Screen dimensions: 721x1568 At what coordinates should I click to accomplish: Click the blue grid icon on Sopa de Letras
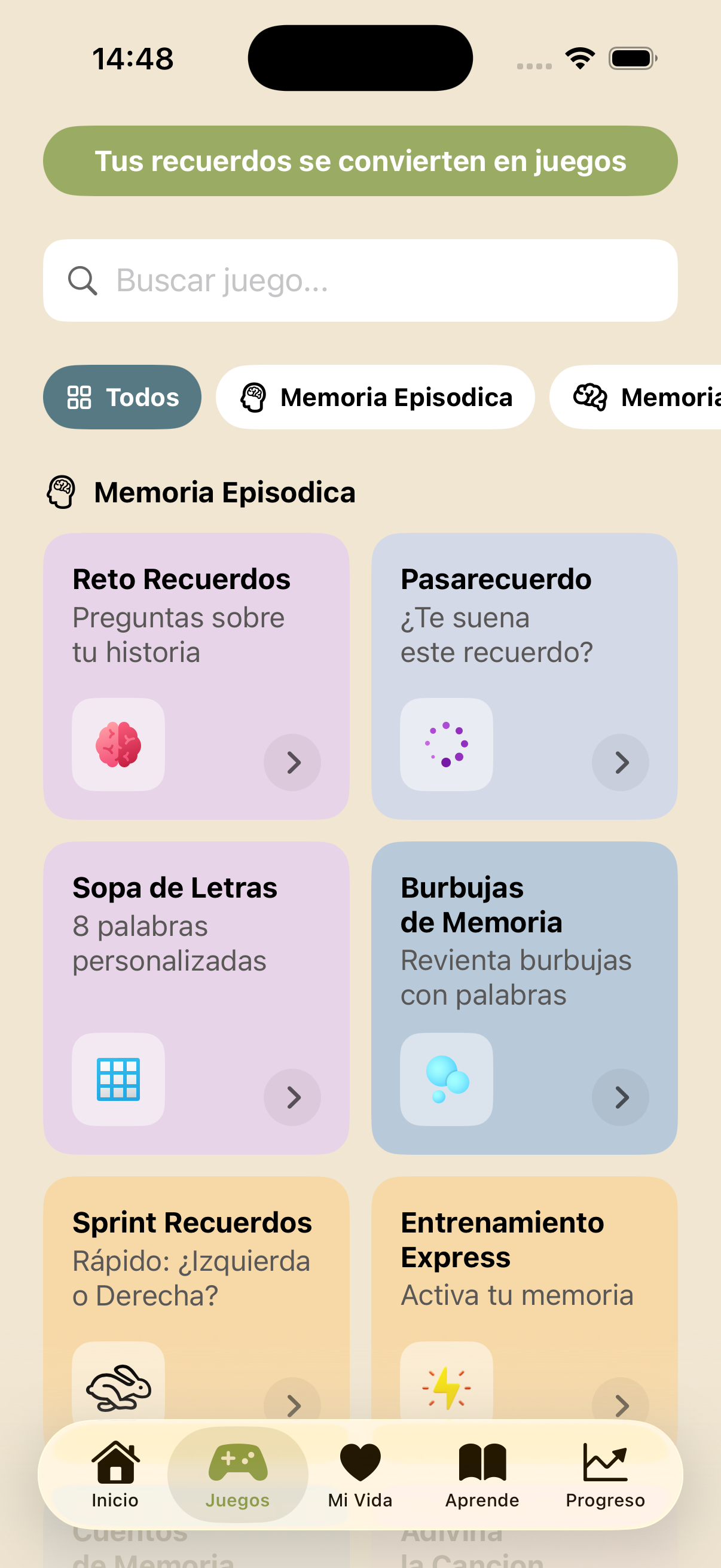tap(118, 1080)
